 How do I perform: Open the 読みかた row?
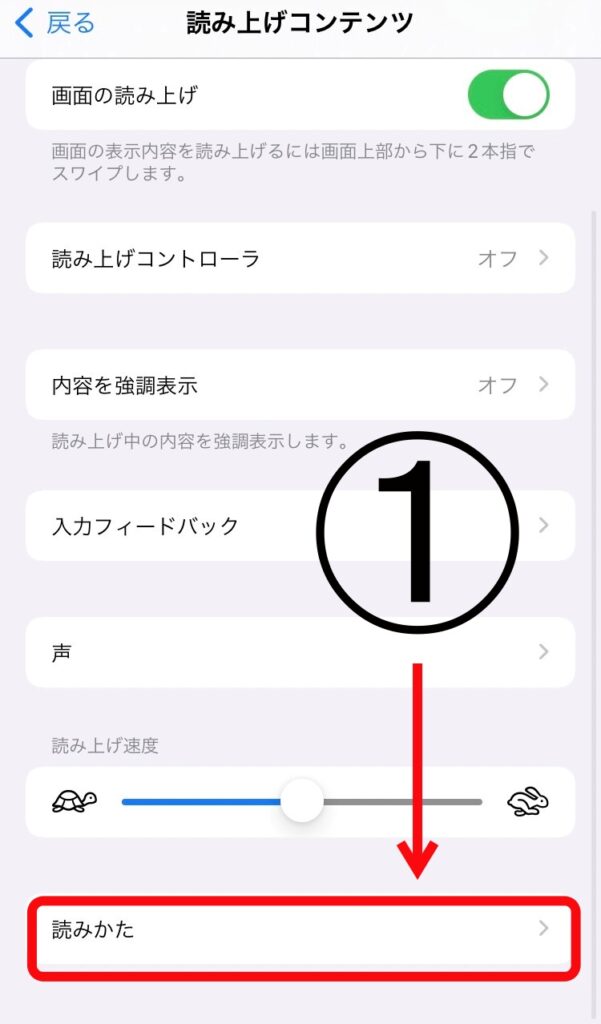click(x=300, y=929)
